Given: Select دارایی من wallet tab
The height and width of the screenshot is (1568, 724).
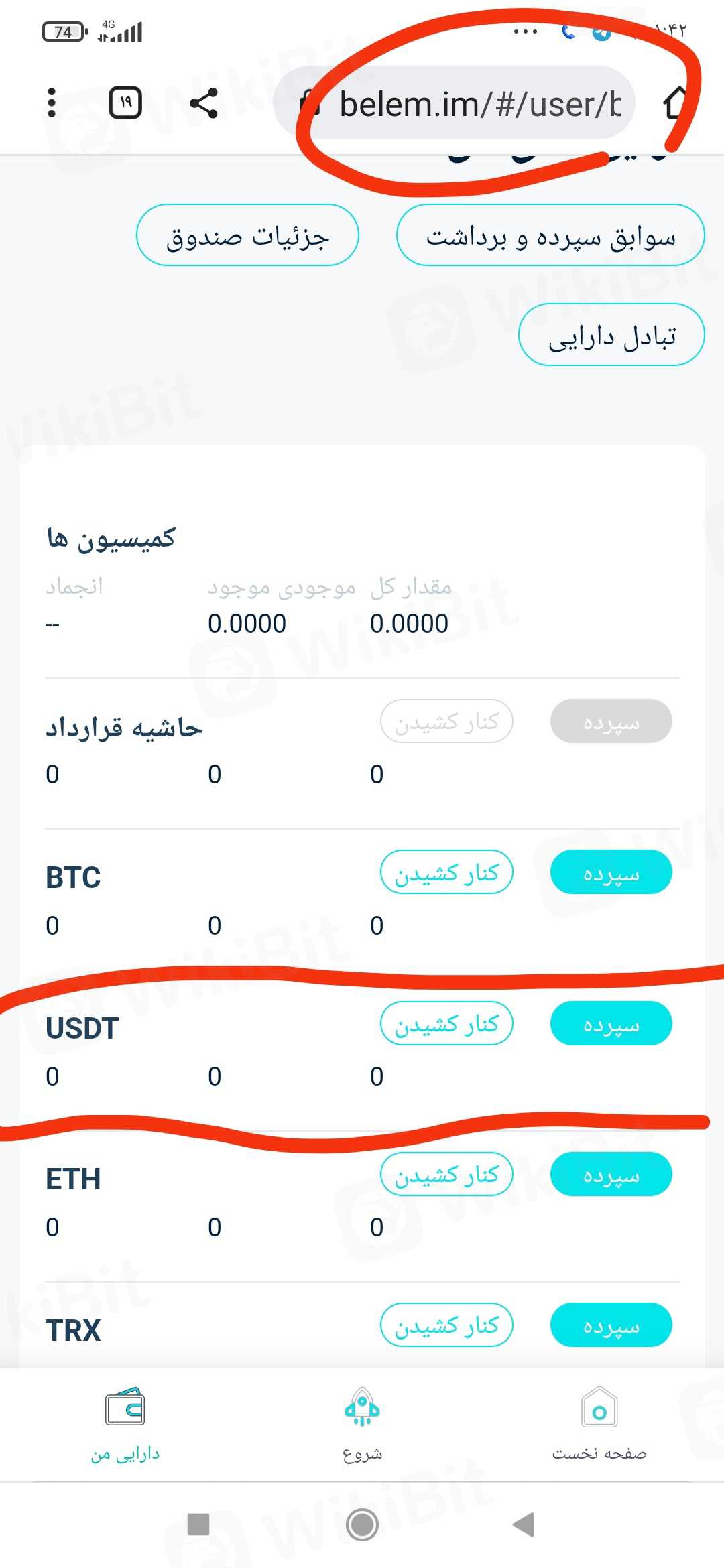Looking at the screenshot, I should coord(125,1424).
